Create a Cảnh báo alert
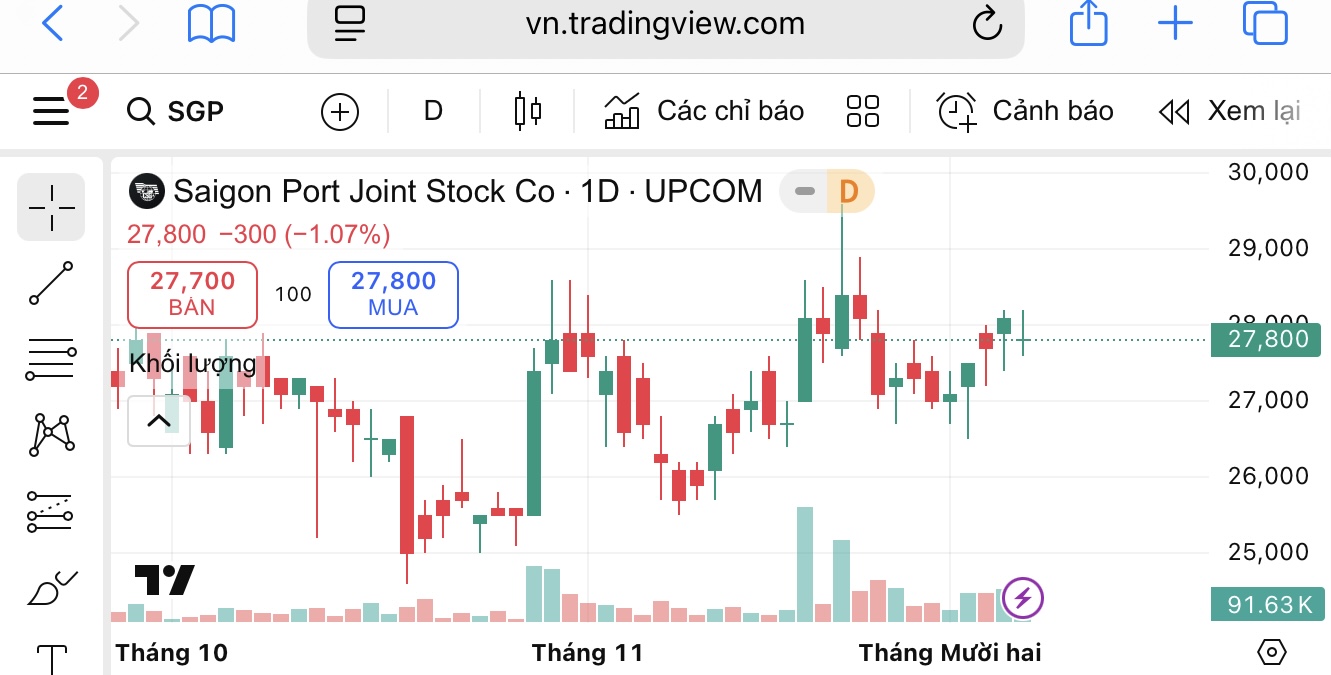 coord(1025,111)
